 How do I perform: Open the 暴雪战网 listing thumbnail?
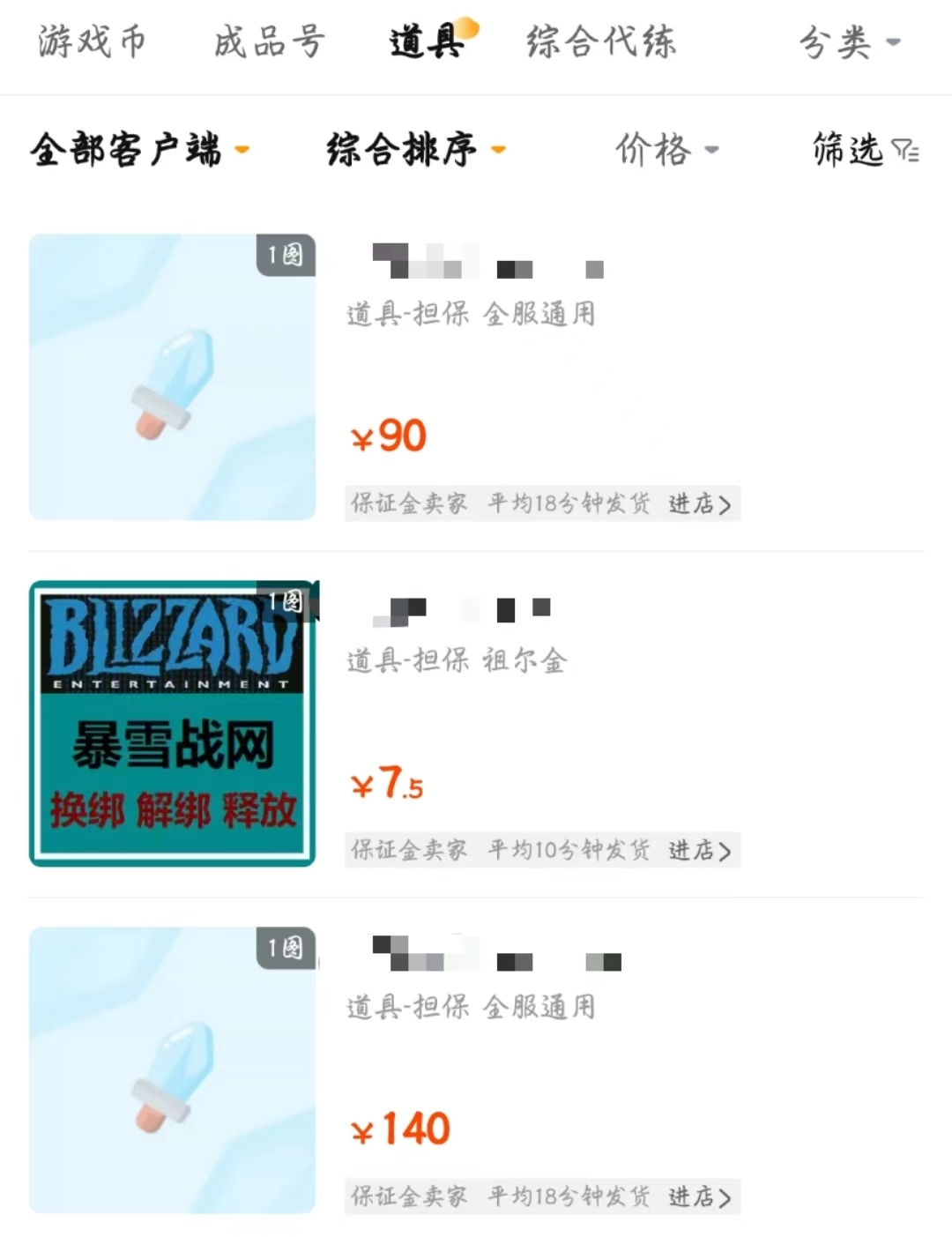coord(172,723)
